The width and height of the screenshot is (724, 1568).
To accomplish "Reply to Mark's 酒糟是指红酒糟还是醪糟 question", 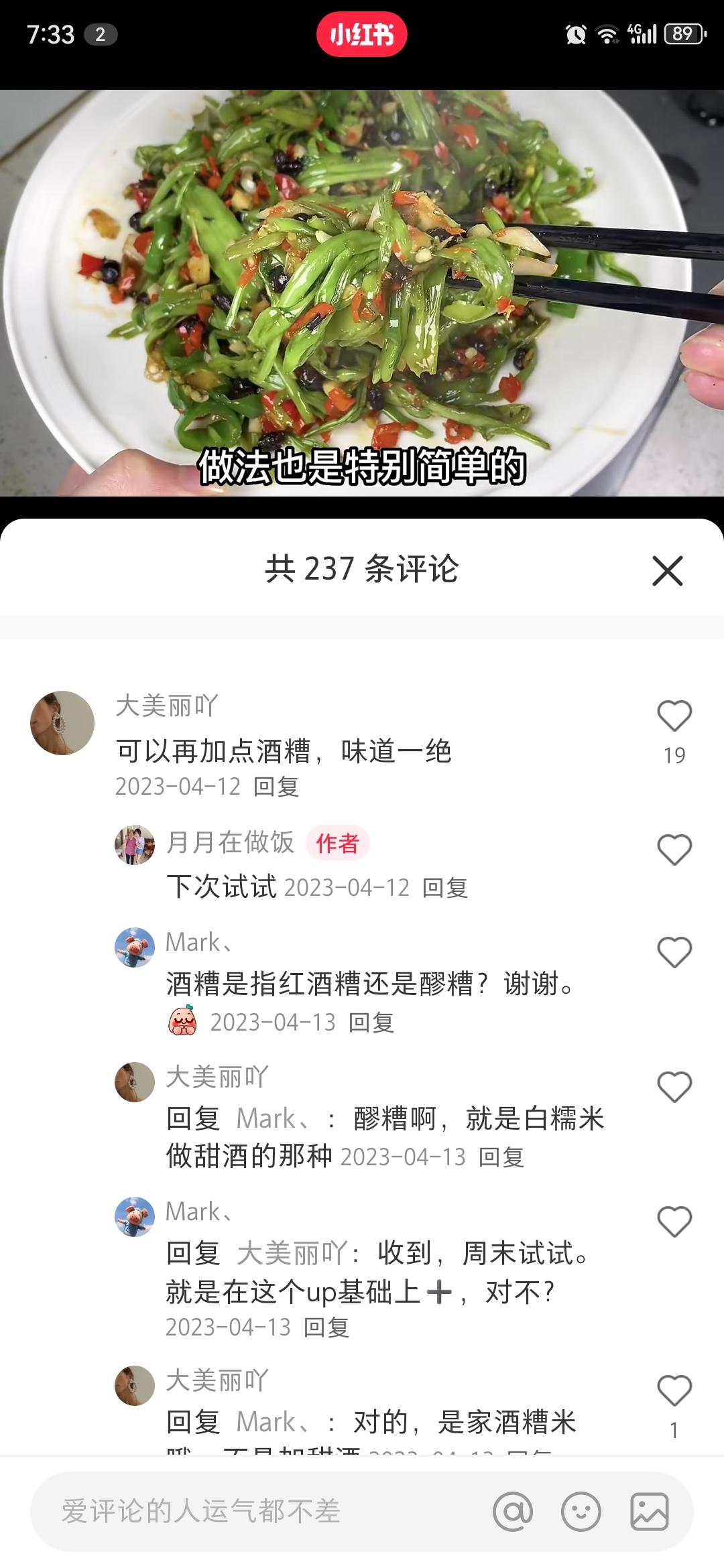I will pyautogui.click(x=371, y=1023).
